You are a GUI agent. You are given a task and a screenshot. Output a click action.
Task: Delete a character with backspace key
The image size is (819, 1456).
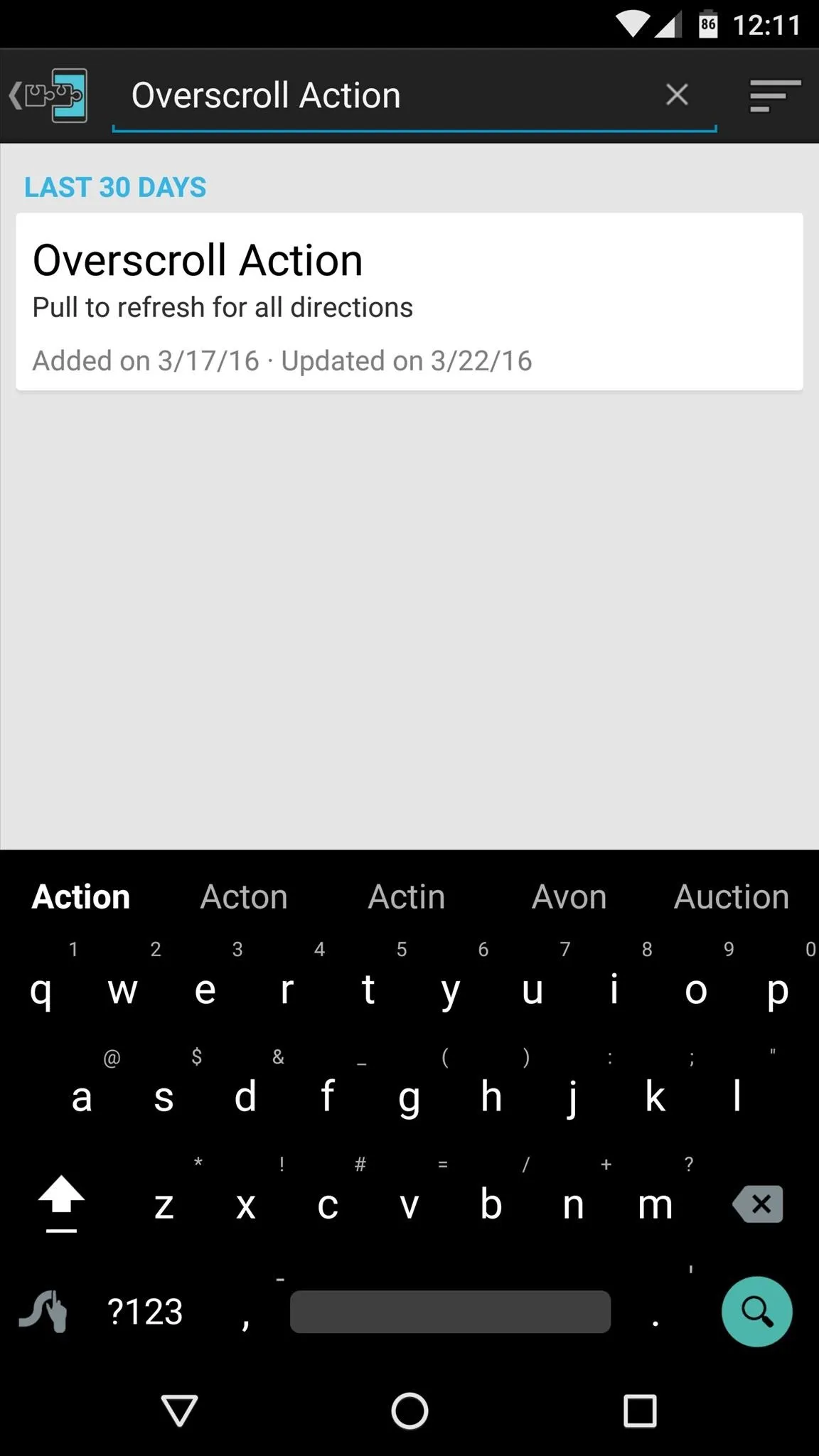pos(758,1204)
